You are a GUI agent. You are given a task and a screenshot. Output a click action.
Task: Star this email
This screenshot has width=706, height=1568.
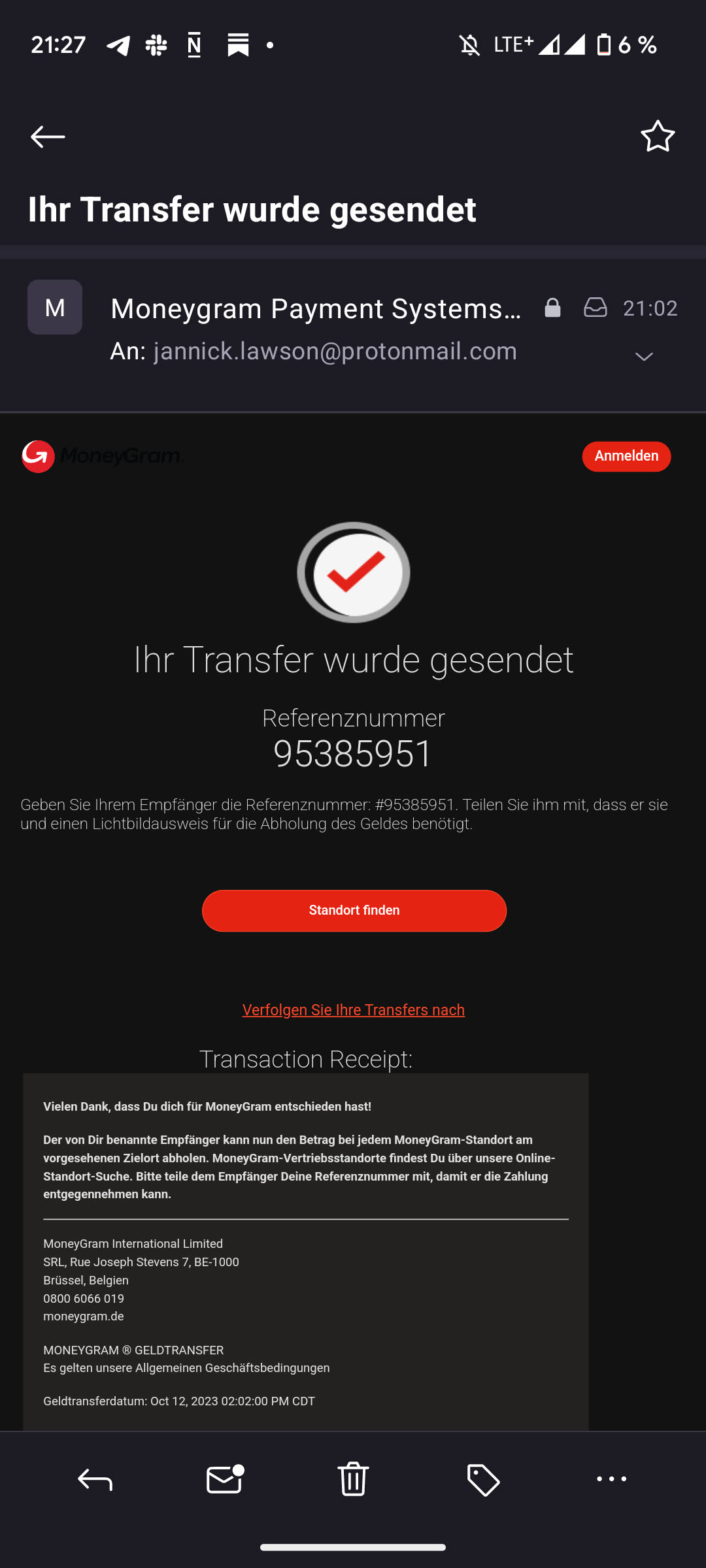pos(657,137)
